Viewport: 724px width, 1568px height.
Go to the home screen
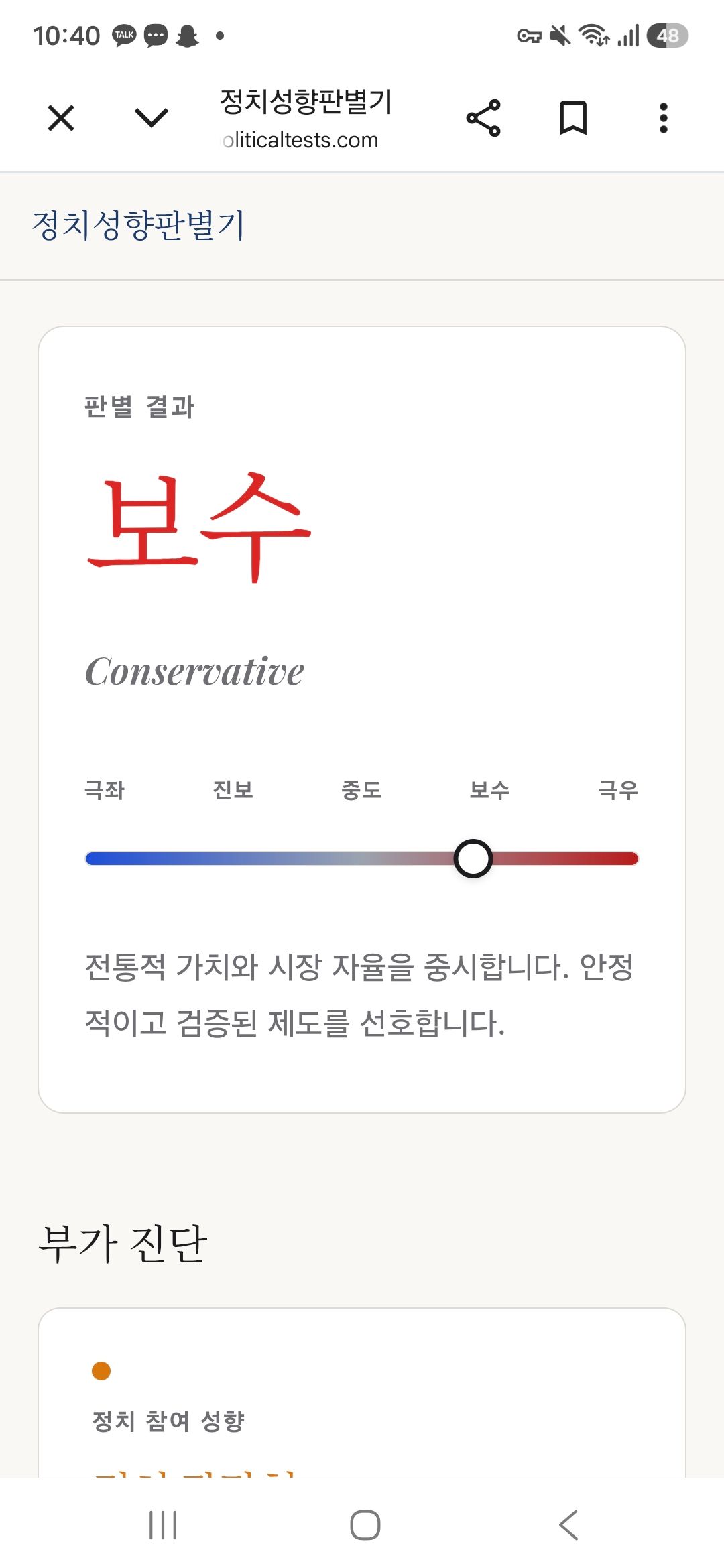coord(365,1525)
